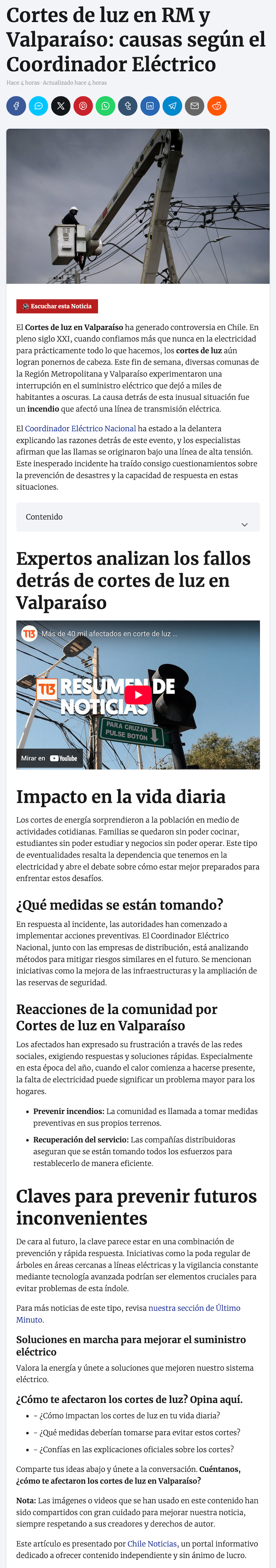276x1568 pixels.
Task: Share the article on X
Action: tap(60, 106)
